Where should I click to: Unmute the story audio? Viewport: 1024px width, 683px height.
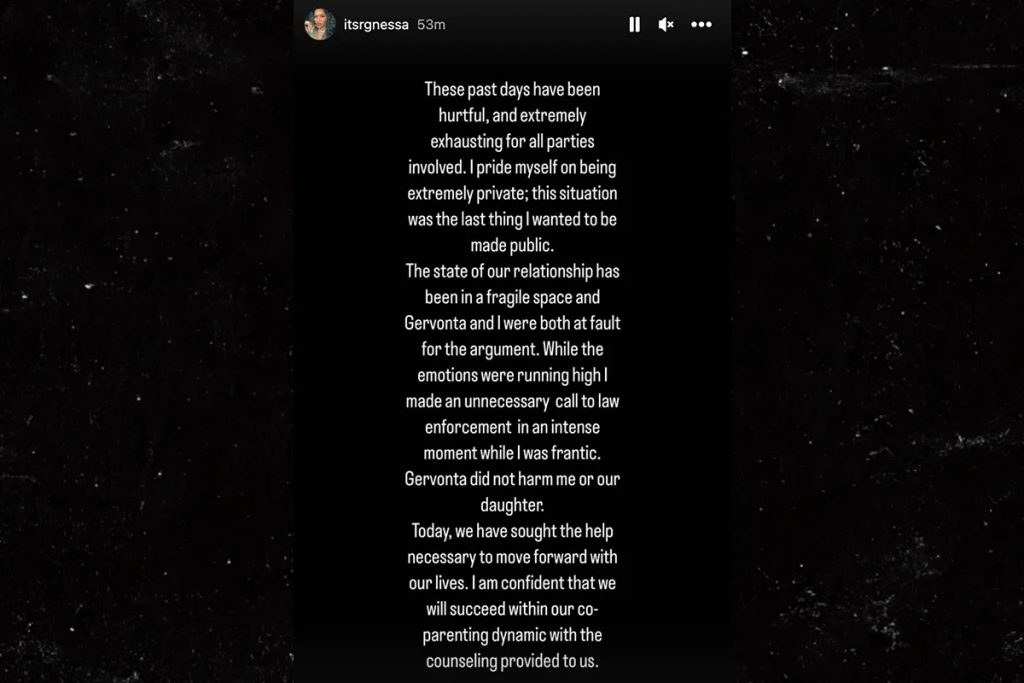(x=666, y=25)
